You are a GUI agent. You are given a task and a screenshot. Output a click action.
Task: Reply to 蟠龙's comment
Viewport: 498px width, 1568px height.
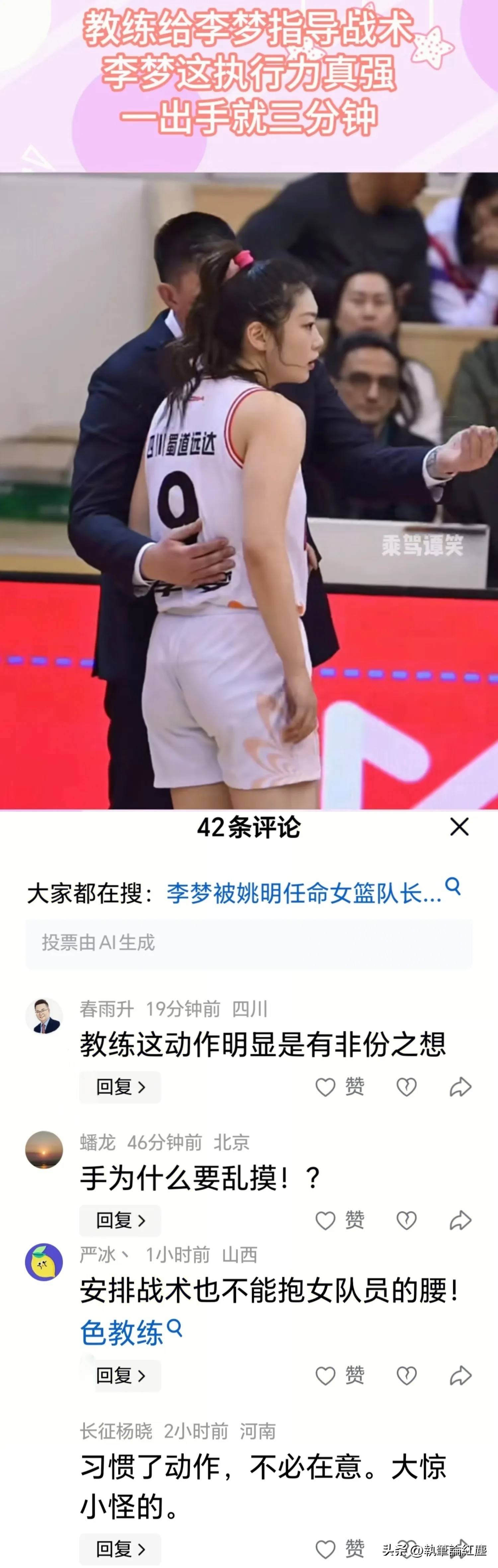click(x=121, y=1220)
